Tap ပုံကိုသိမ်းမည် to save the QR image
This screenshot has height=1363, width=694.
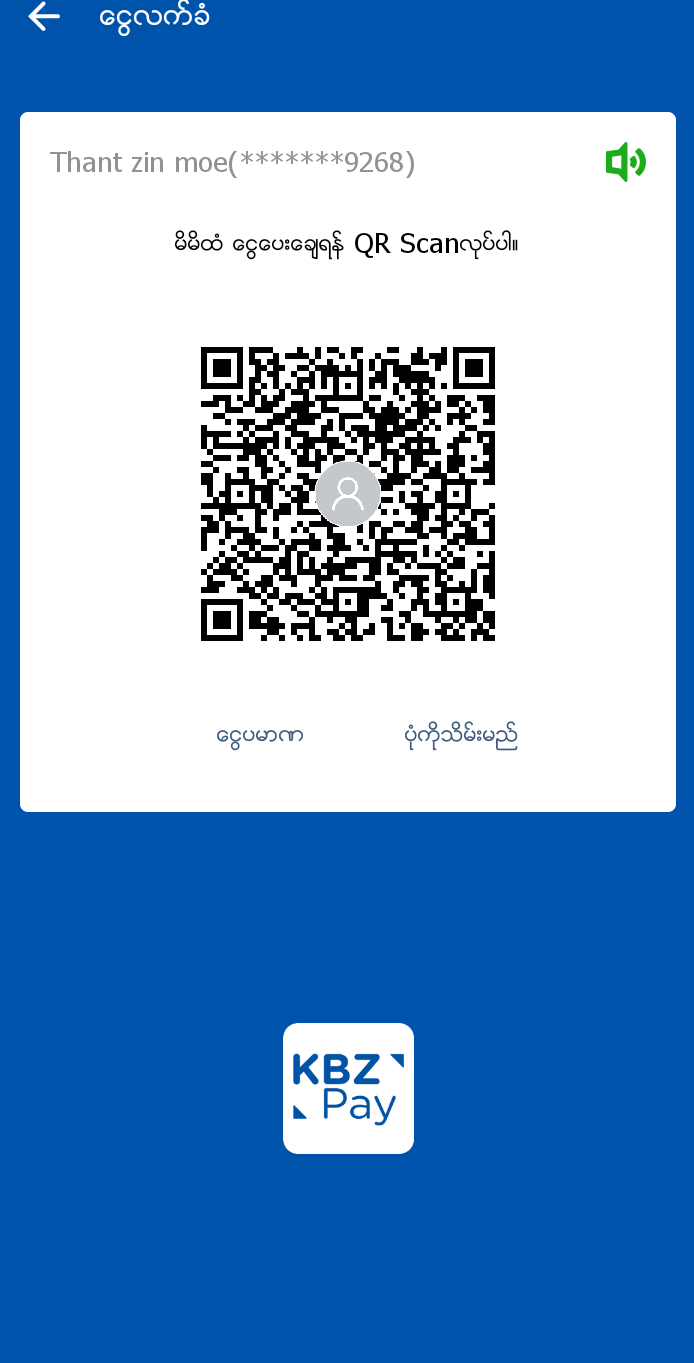point(461,737)
